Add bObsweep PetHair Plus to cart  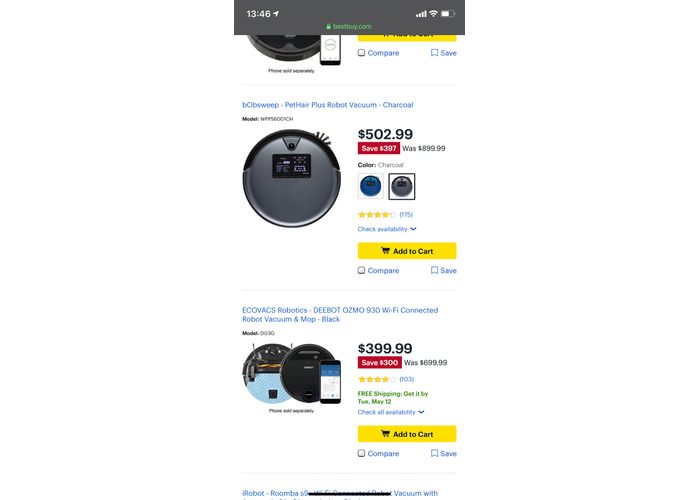[x=407, y=251]
